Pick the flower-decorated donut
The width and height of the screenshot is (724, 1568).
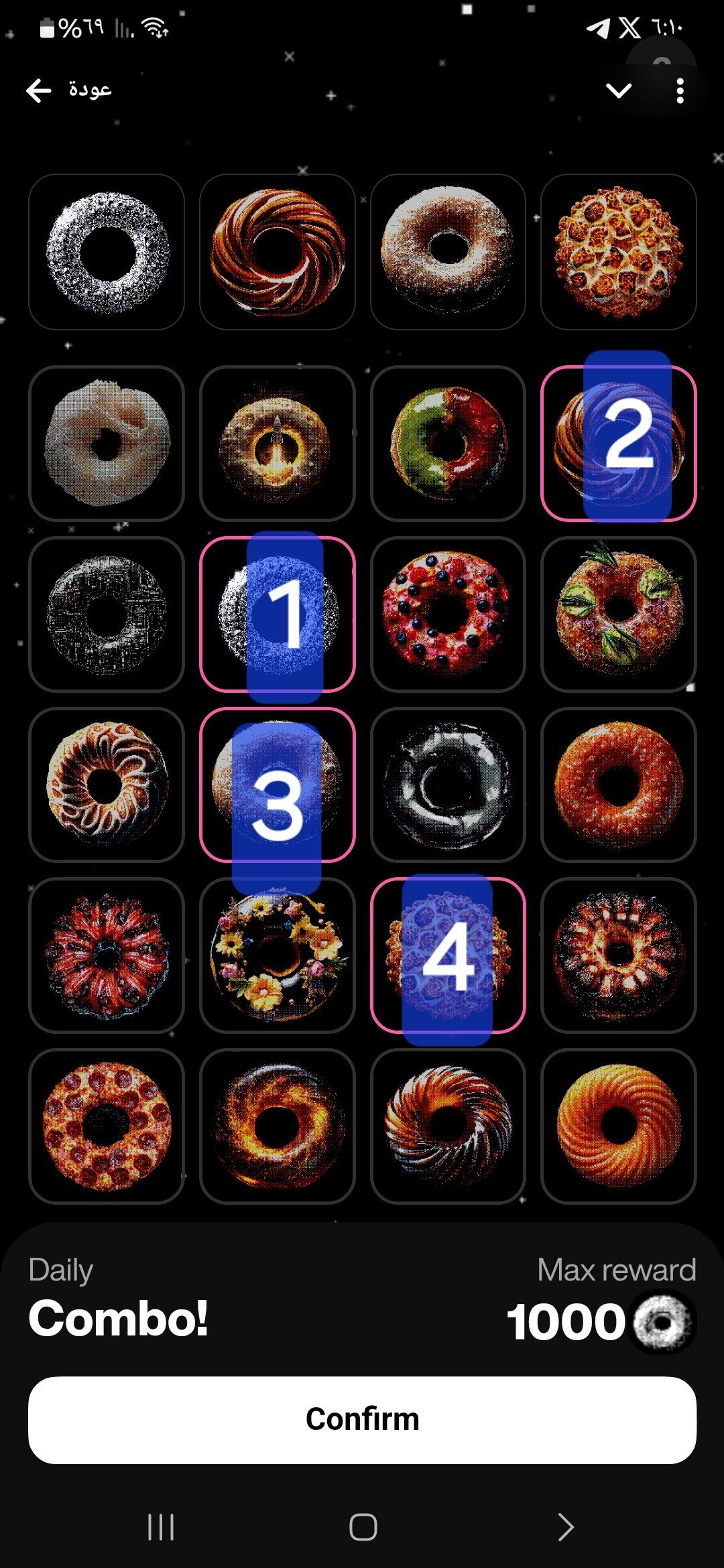[277, 955]
